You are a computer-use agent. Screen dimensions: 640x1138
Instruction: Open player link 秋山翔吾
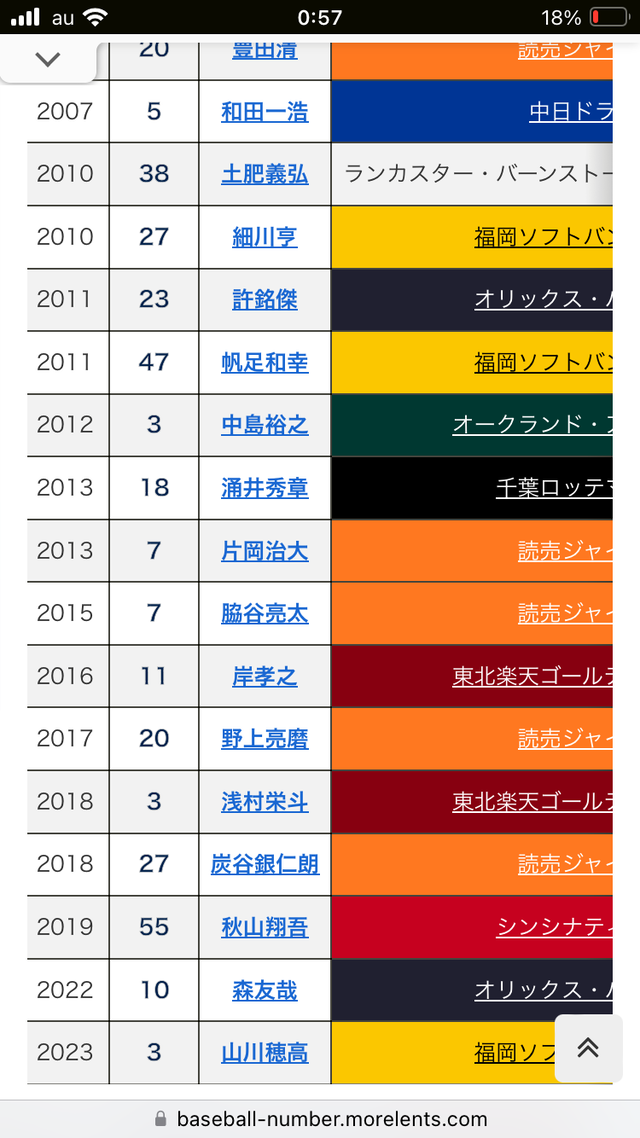tap(265, 927)
